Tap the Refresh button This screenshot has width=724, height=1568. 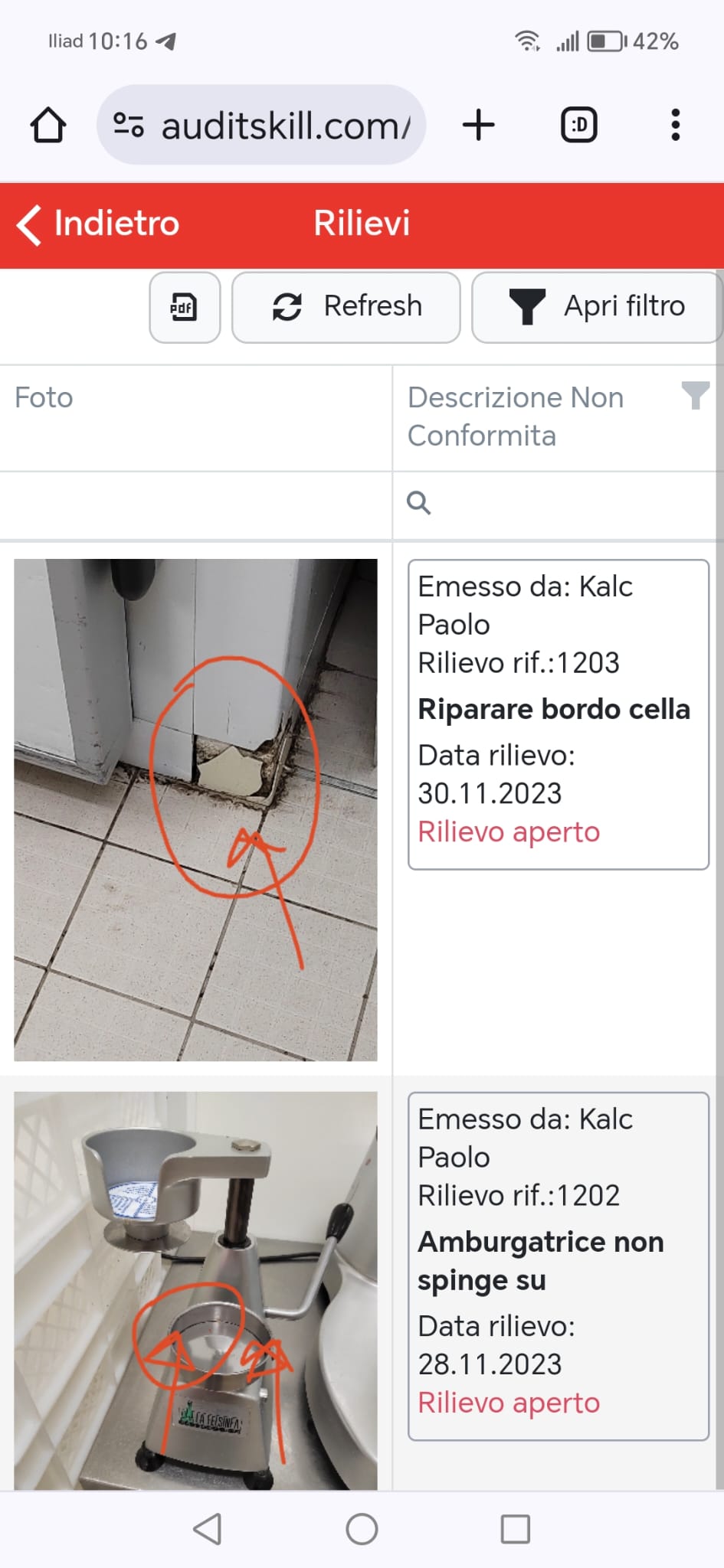[x=346, y=308]
